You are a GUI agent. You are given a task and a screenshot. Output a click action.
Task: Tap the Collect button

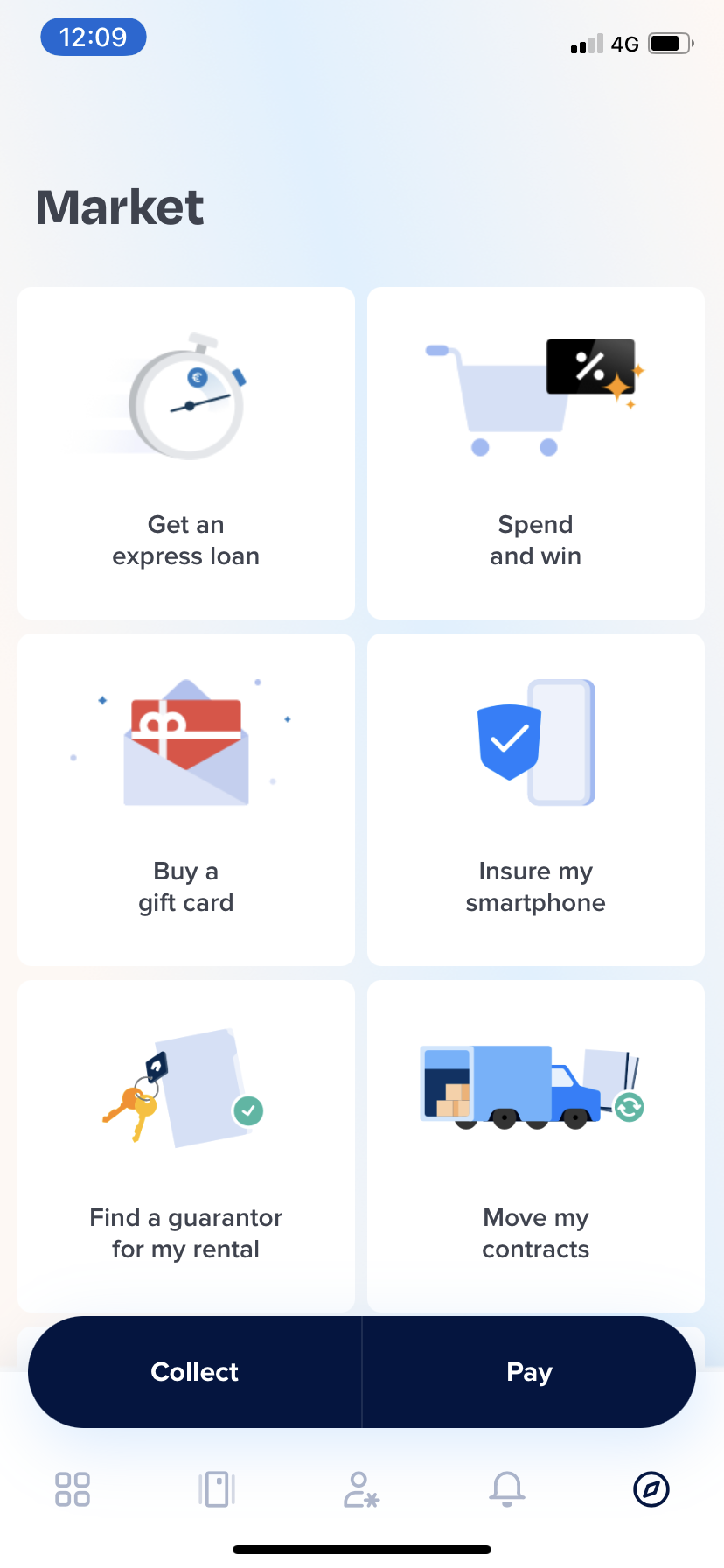(x=195, y=1372)
